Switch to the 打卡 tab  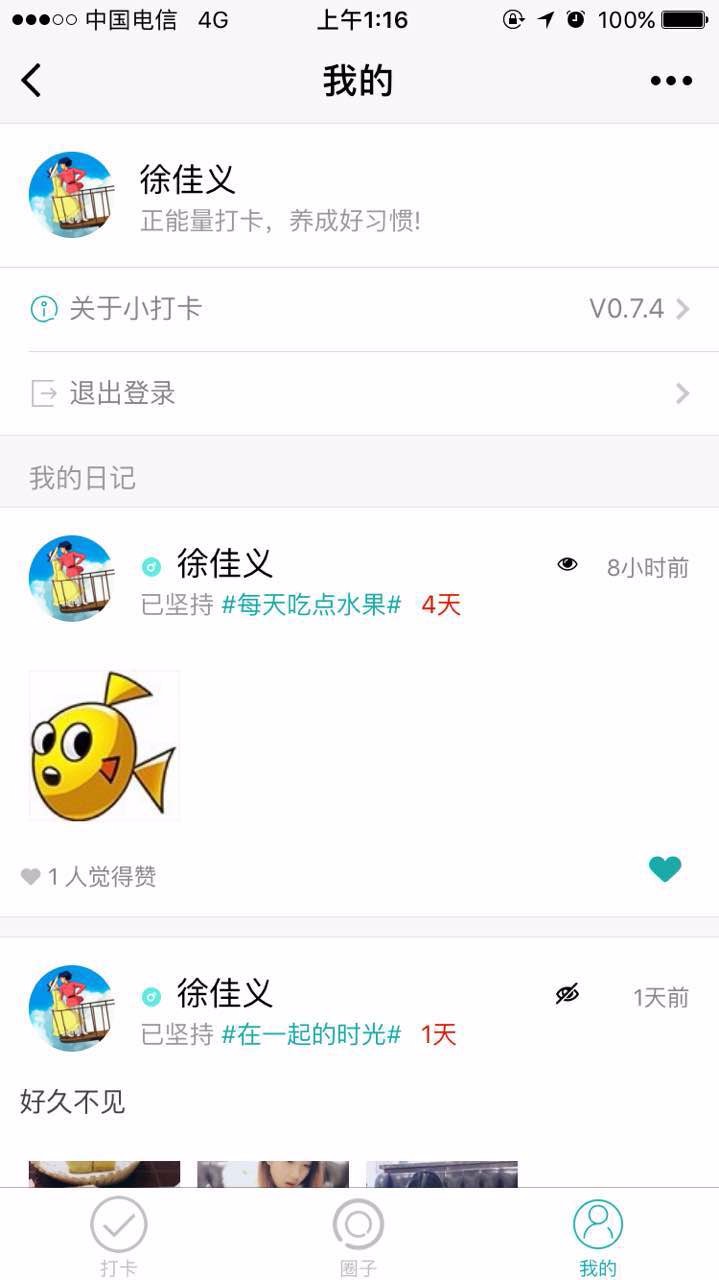119,1236
